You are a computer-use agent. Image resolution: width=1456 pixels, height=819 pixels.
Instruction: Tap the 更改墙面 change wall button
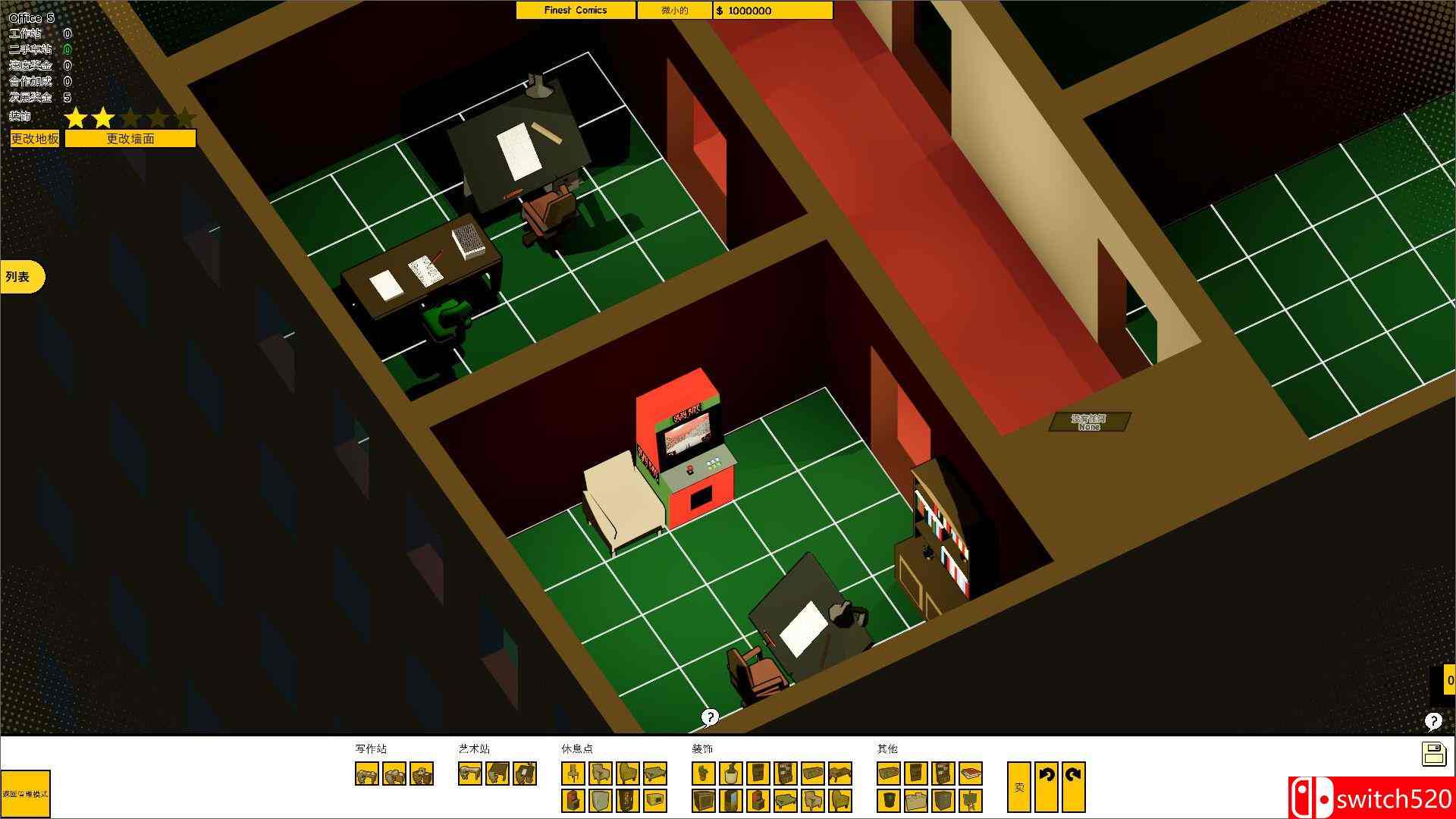(130, 139)
